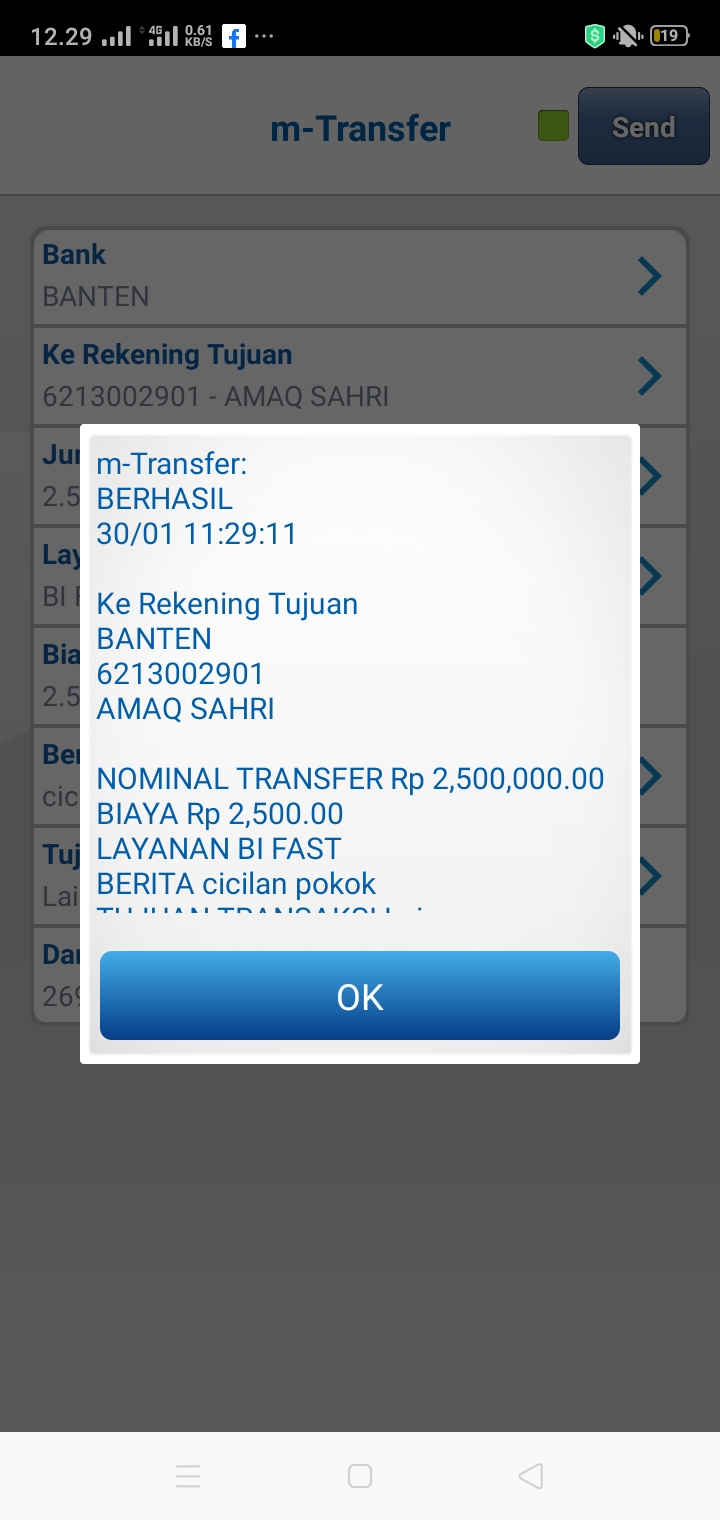The height and width of the screenshot is (1520, 720).
Task: Open the Bank BANTEN row
Action: pos(360,276)
